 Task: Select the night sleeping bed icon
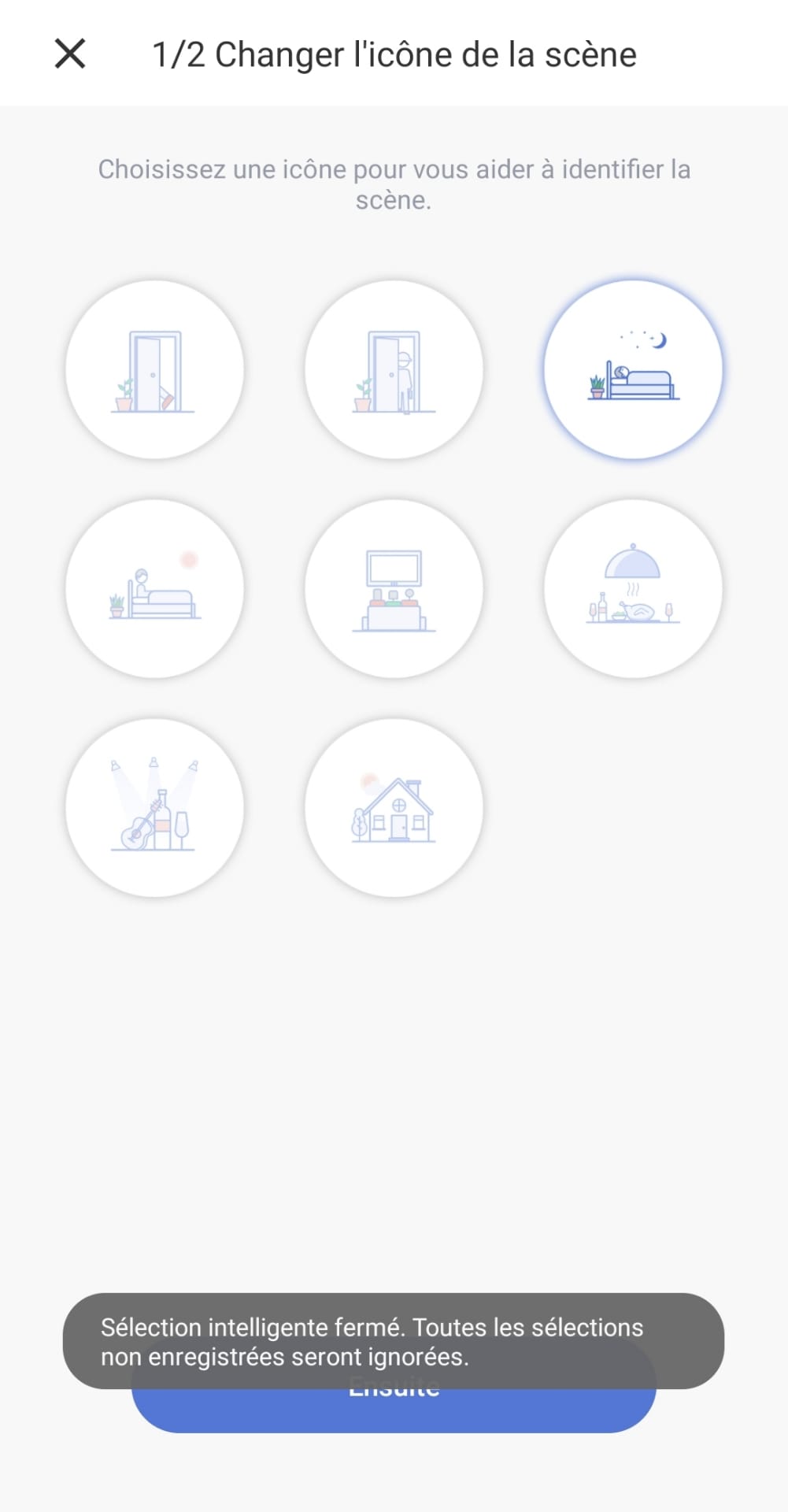[x=633, y=370]
